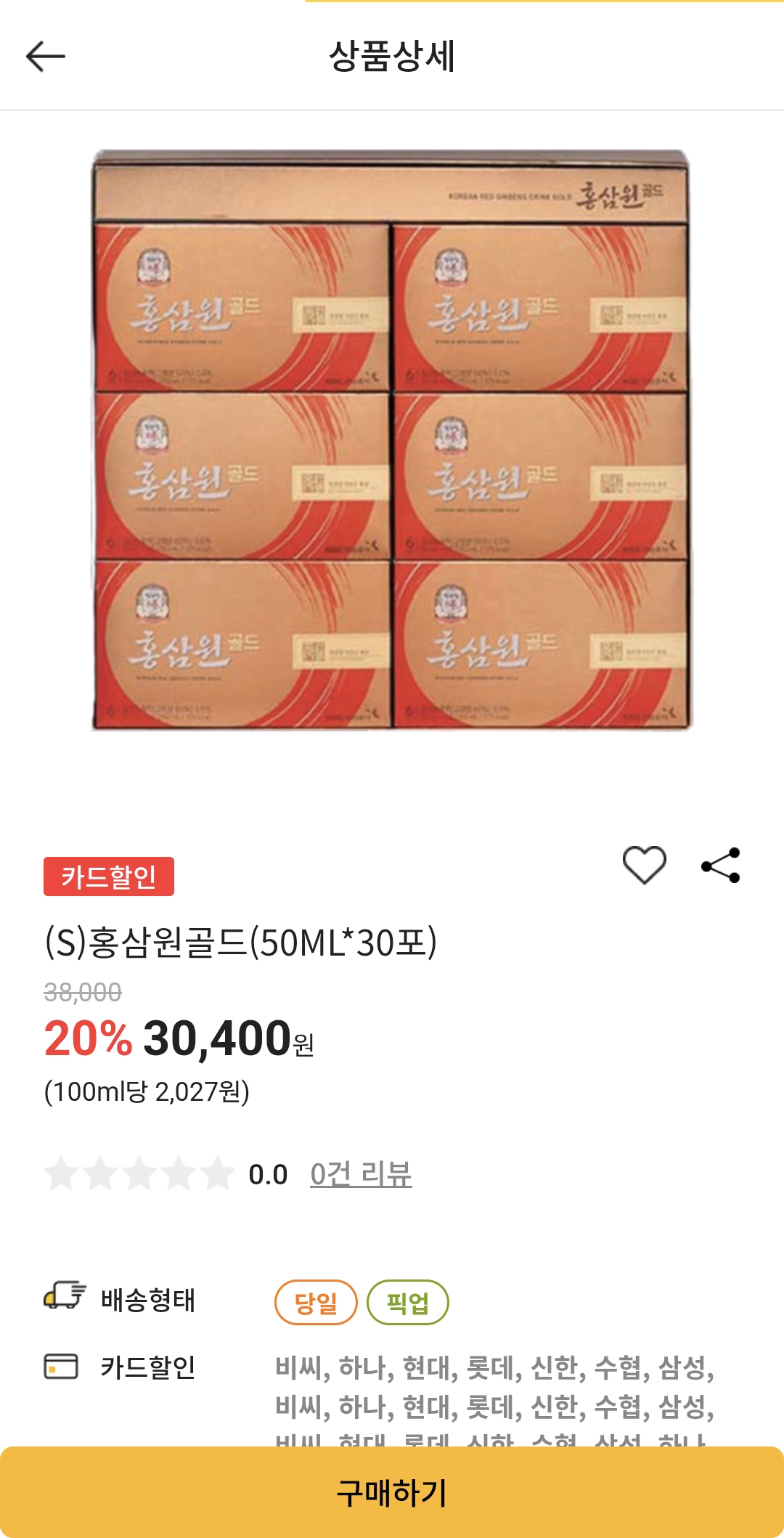Viewport: 784px width, 1538px height.
Task: Tap the 구매하기 purchase button
Action: [392, 1492]
